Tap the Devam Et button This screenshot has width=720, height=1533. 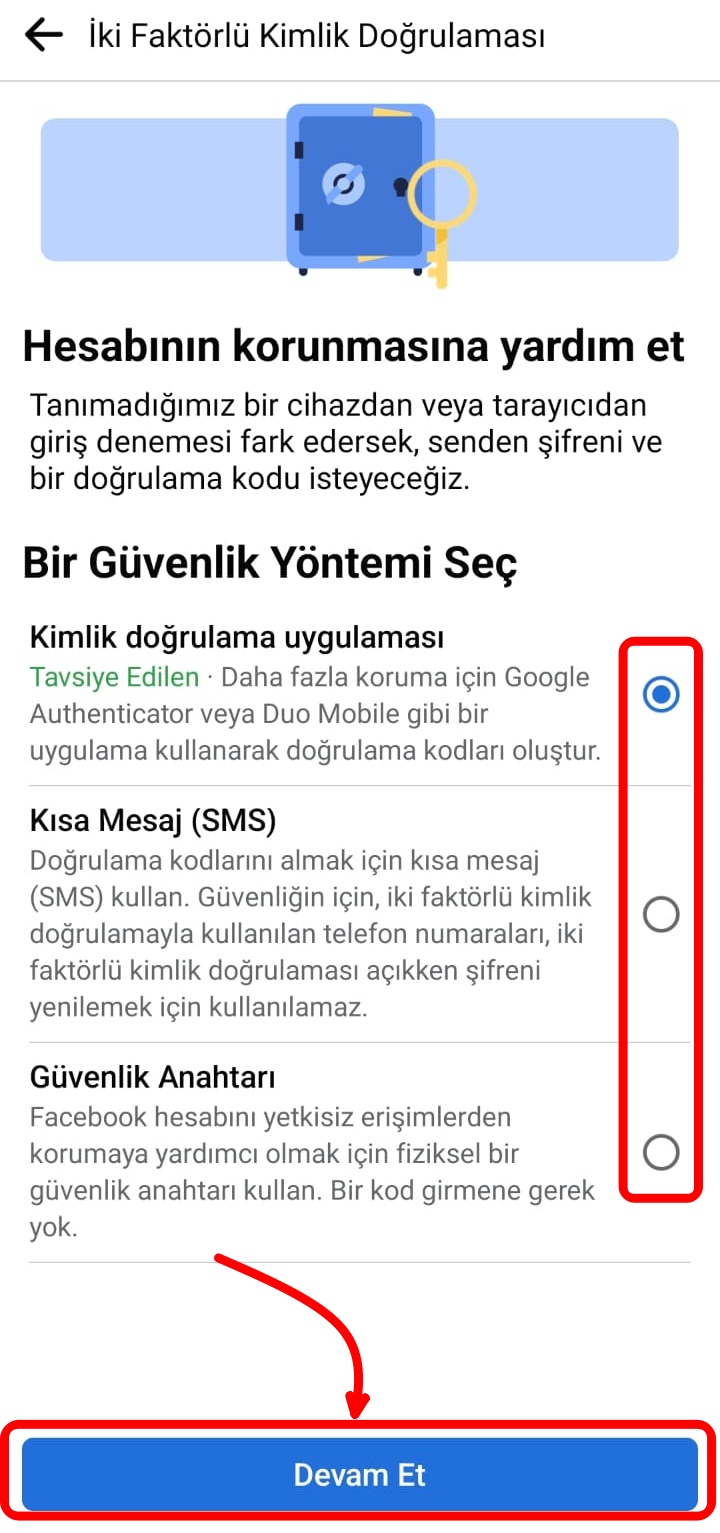360,1475
